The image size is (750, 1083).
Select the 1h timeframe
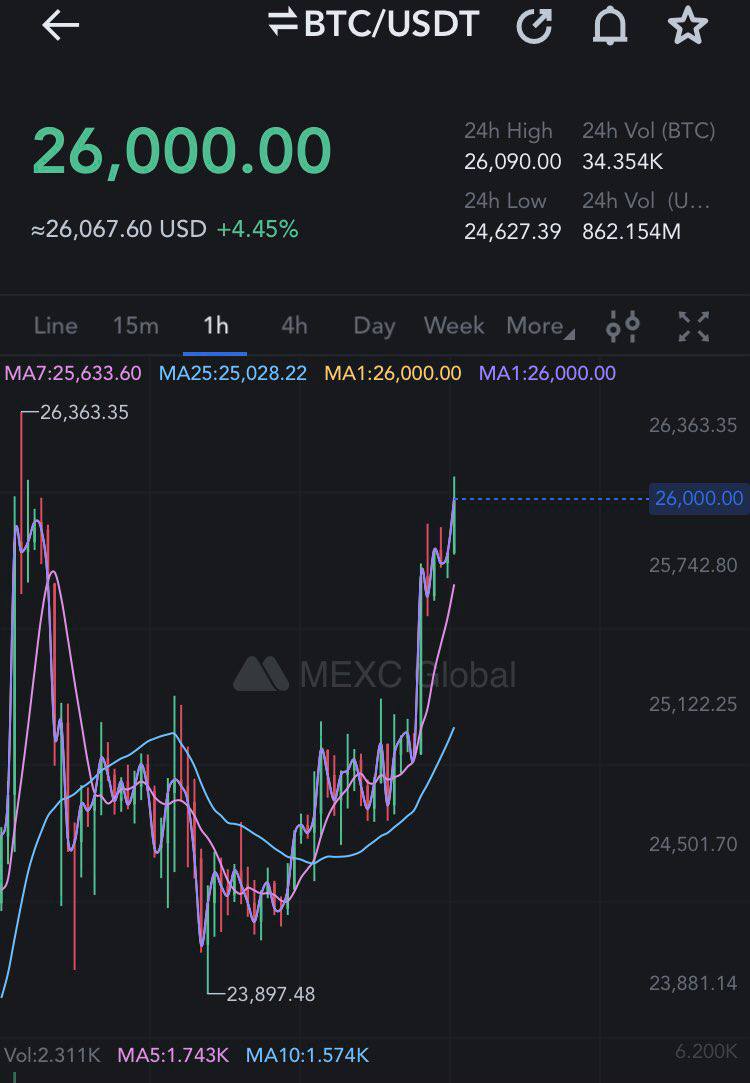click(215, 326)
